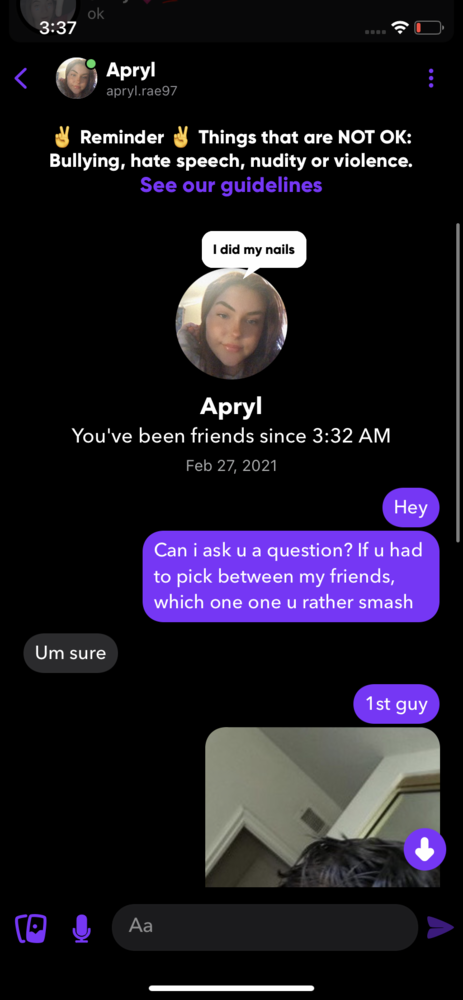
Task: Focus the Aa message input field
Action: pos(265,927)
